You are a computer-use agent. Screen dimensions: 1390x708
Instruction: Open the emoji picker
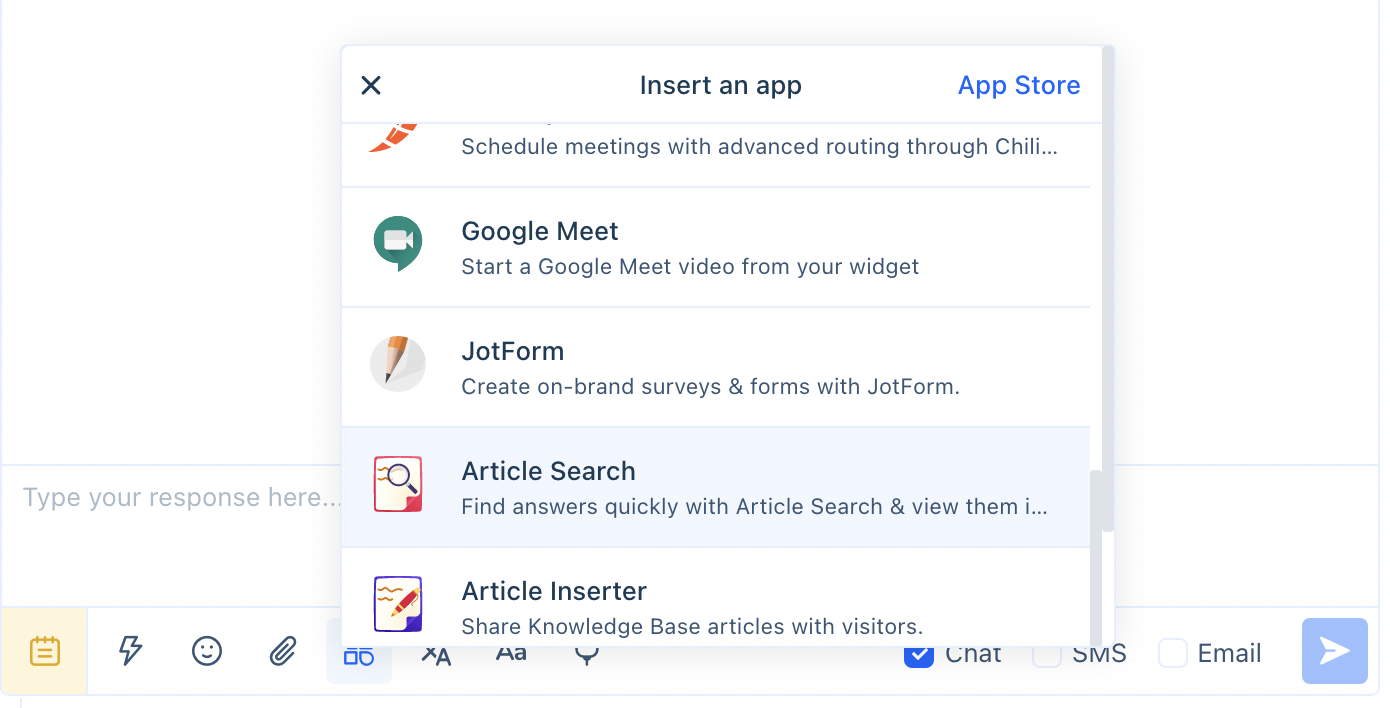(207, 652)
